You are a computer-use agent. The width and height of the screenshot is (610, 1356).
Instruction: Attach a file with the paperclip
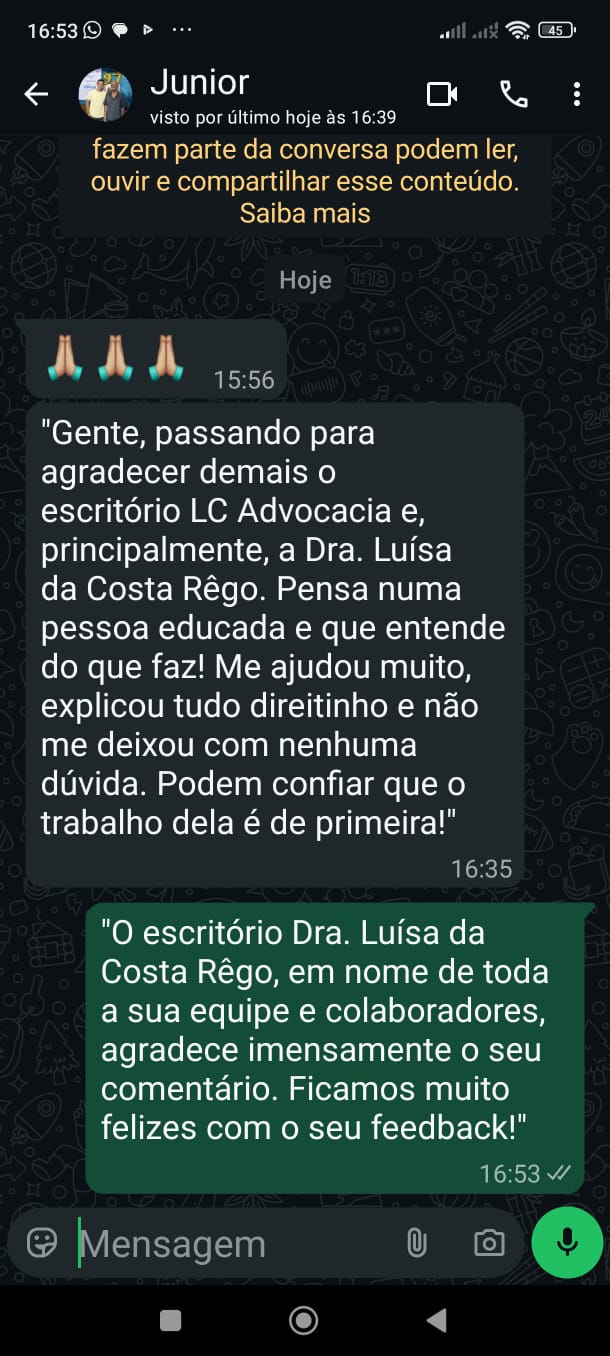[416, 1243]
